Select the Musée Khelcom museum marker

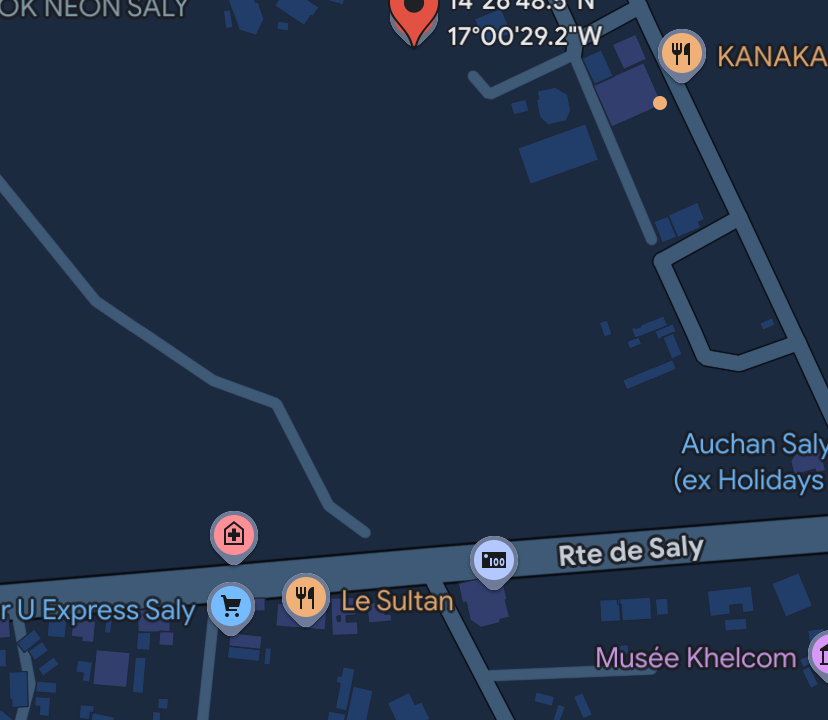(x=820, y=655)
